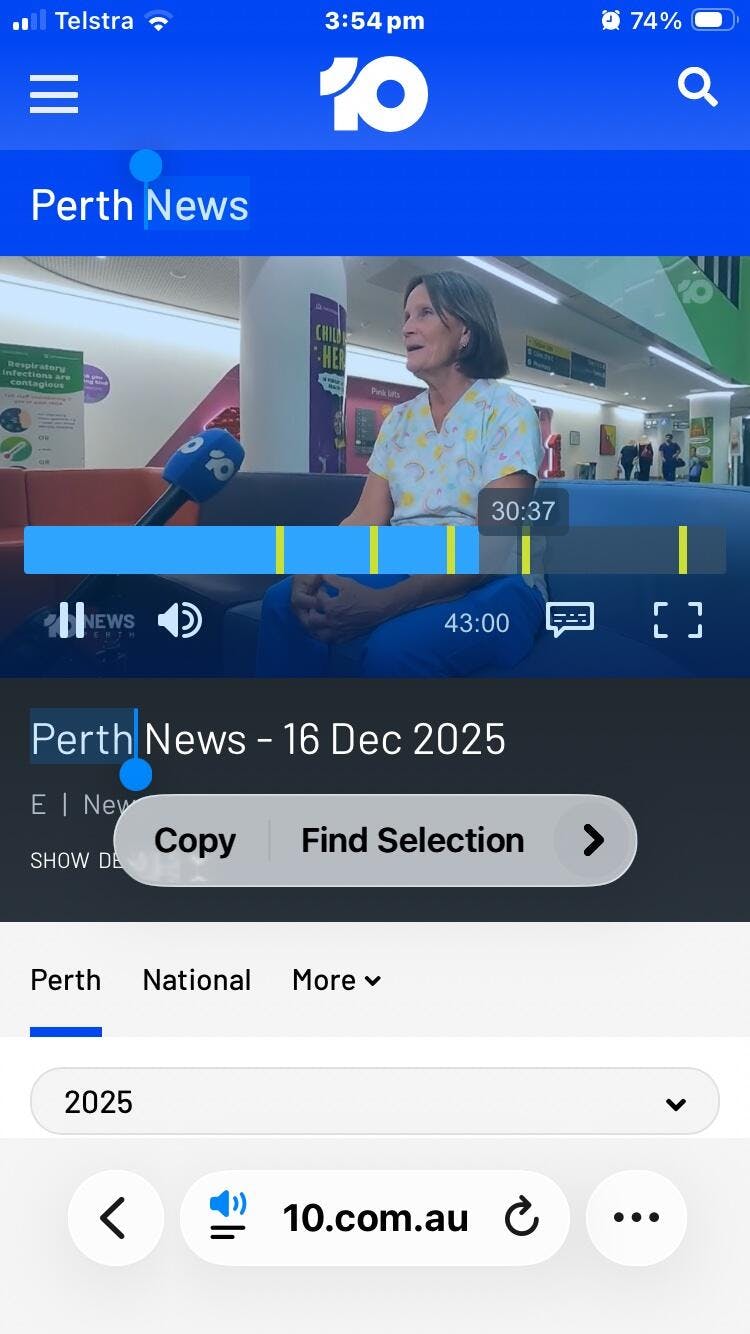Toggle closed captions on the video
750x1334 pixels.
(570, 620)
